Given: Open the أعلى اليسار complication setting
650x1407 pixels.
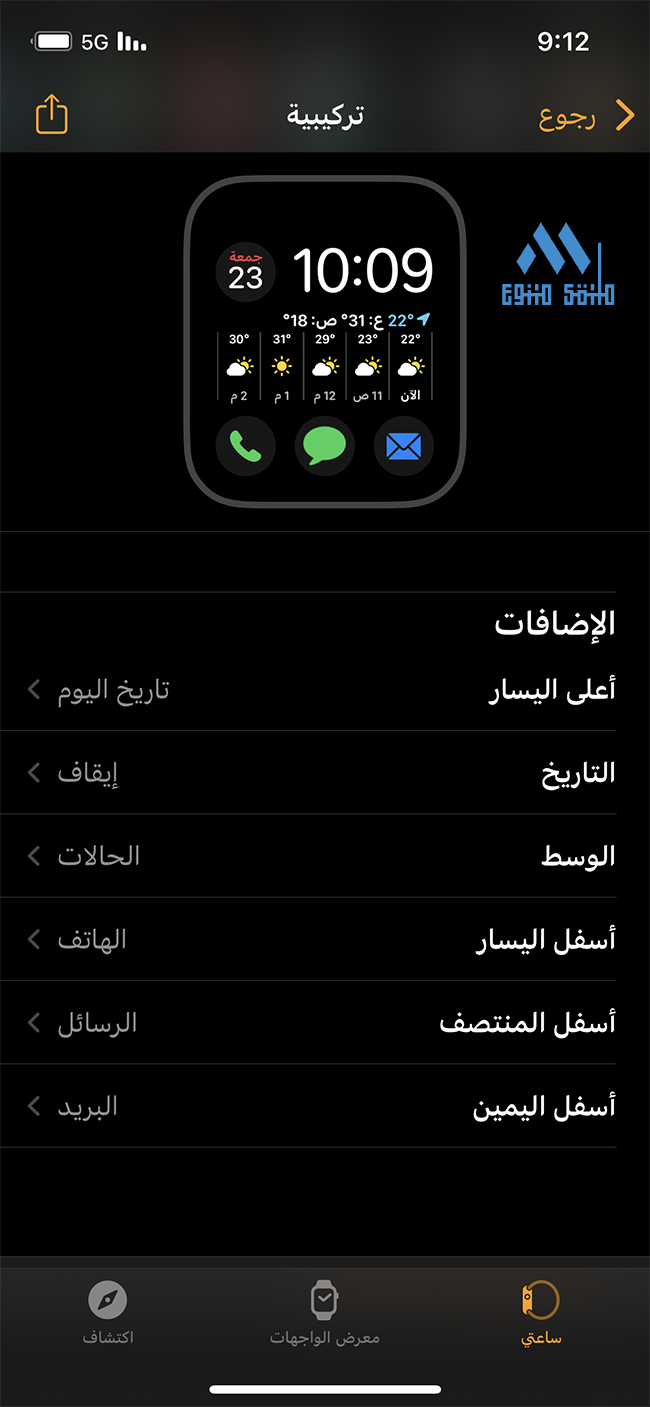Looking at the screenshot, I should click(x=325, y=690).
